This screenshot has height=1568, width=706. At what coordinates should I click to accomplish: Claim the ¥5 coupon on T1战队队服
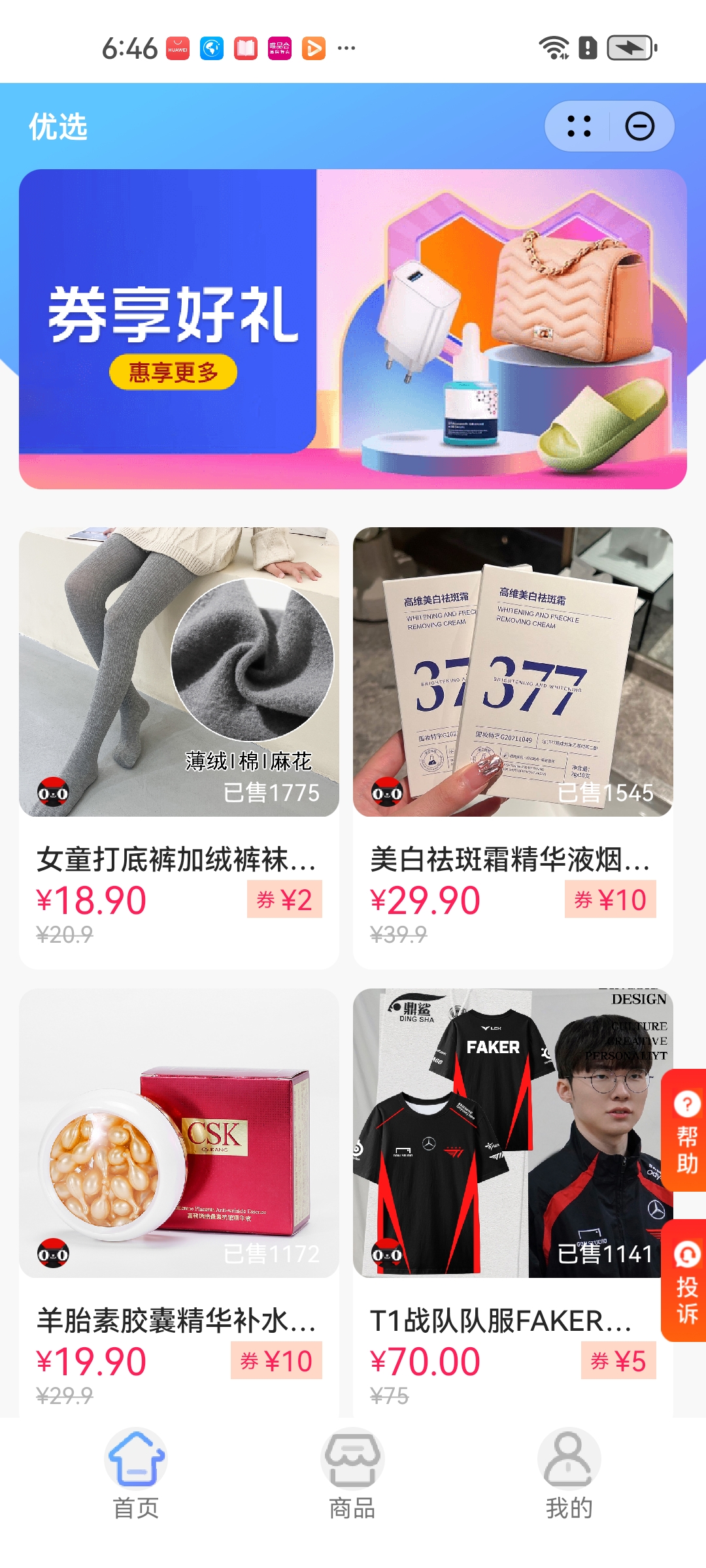click(618, 1361)
